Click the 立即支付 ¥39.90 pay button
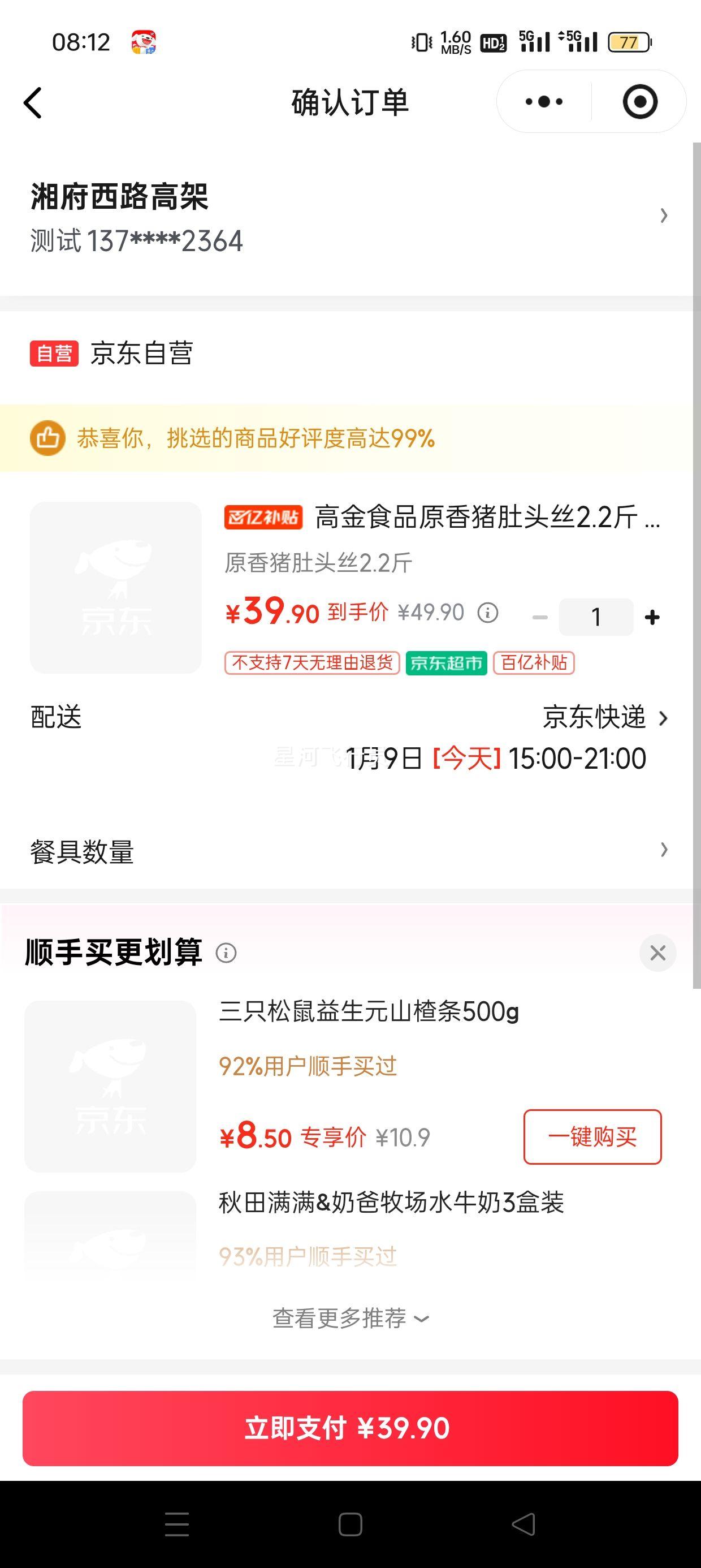701x1568 pixels. 350,1429
